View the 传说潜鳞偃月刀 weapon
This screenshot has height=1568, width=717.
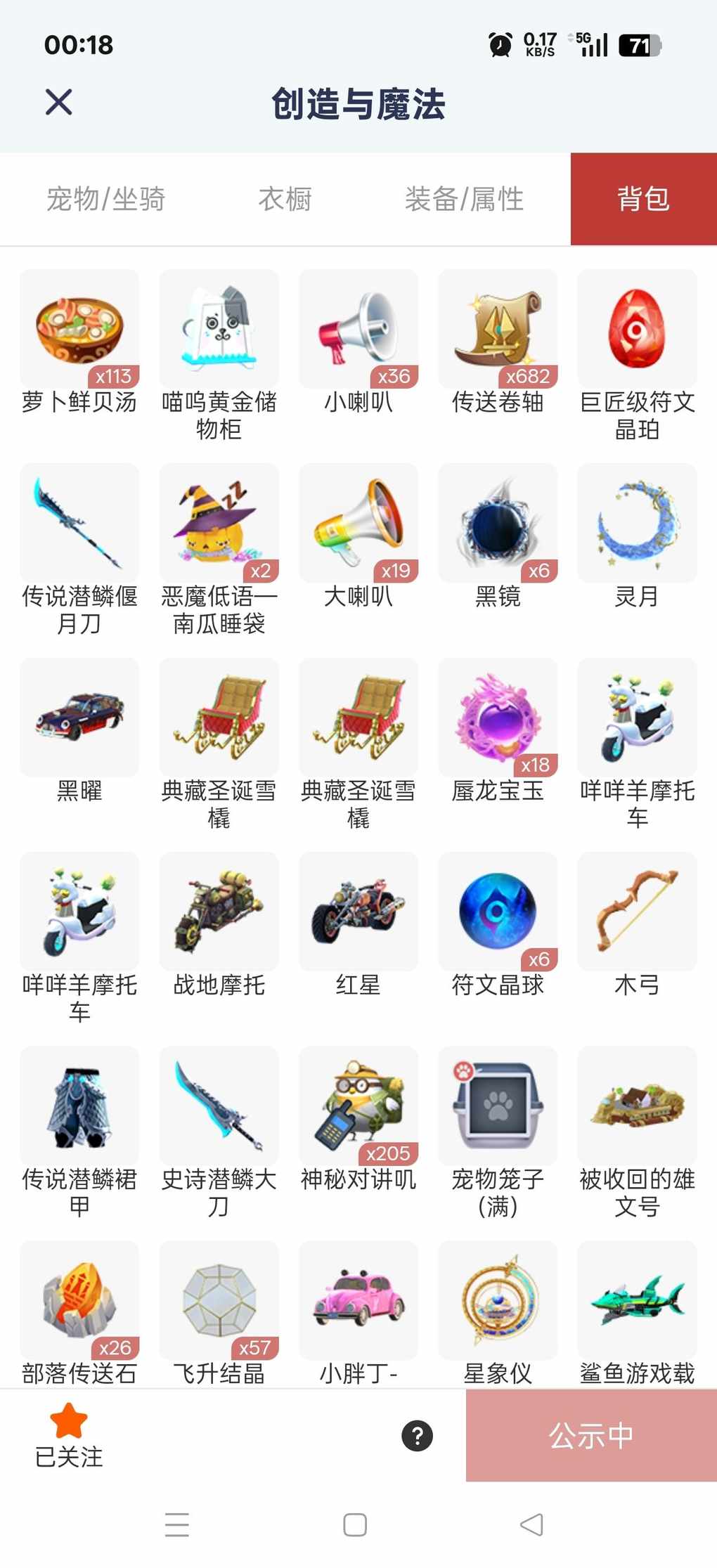[x=79, y=524]
